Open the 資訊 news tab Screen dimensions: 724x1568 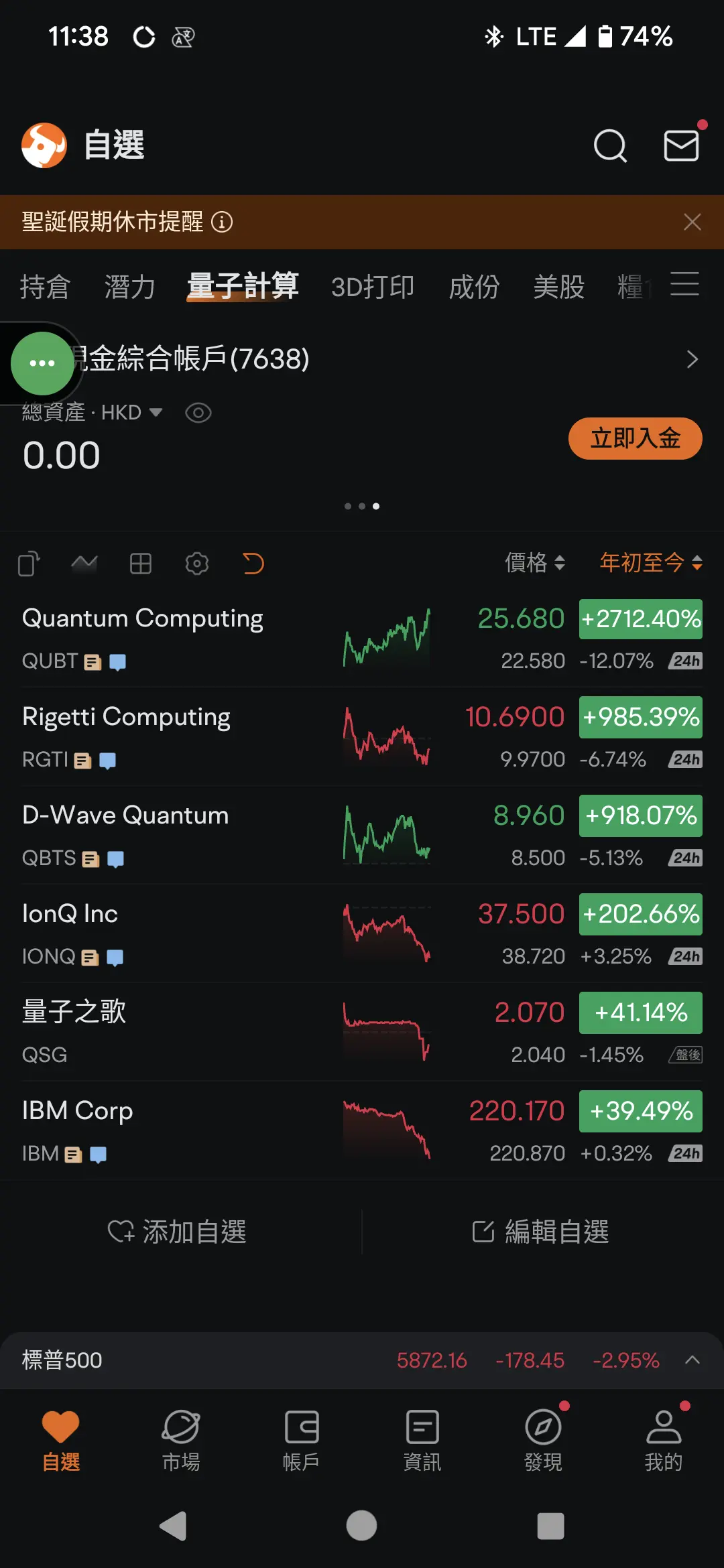422,1441
